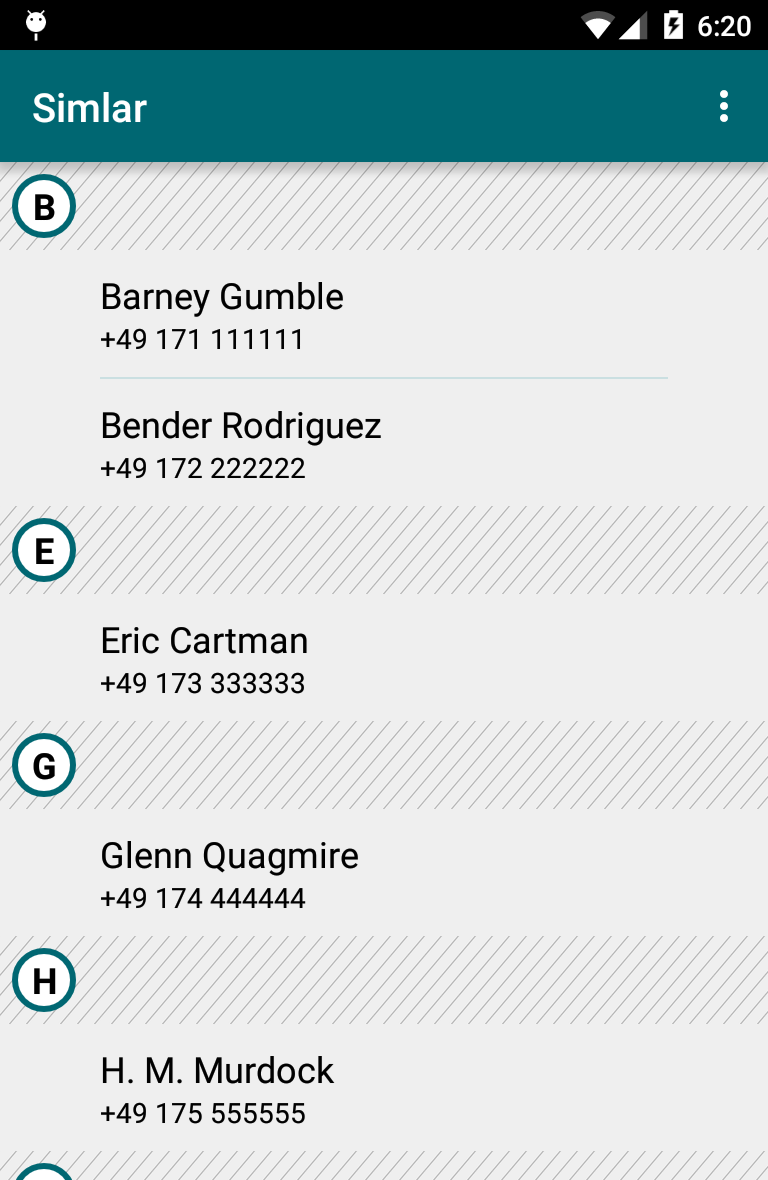The width and height of the screenshot is (768, 1180).
Task: Click the section badge letter H
Action: pos(44,980)
